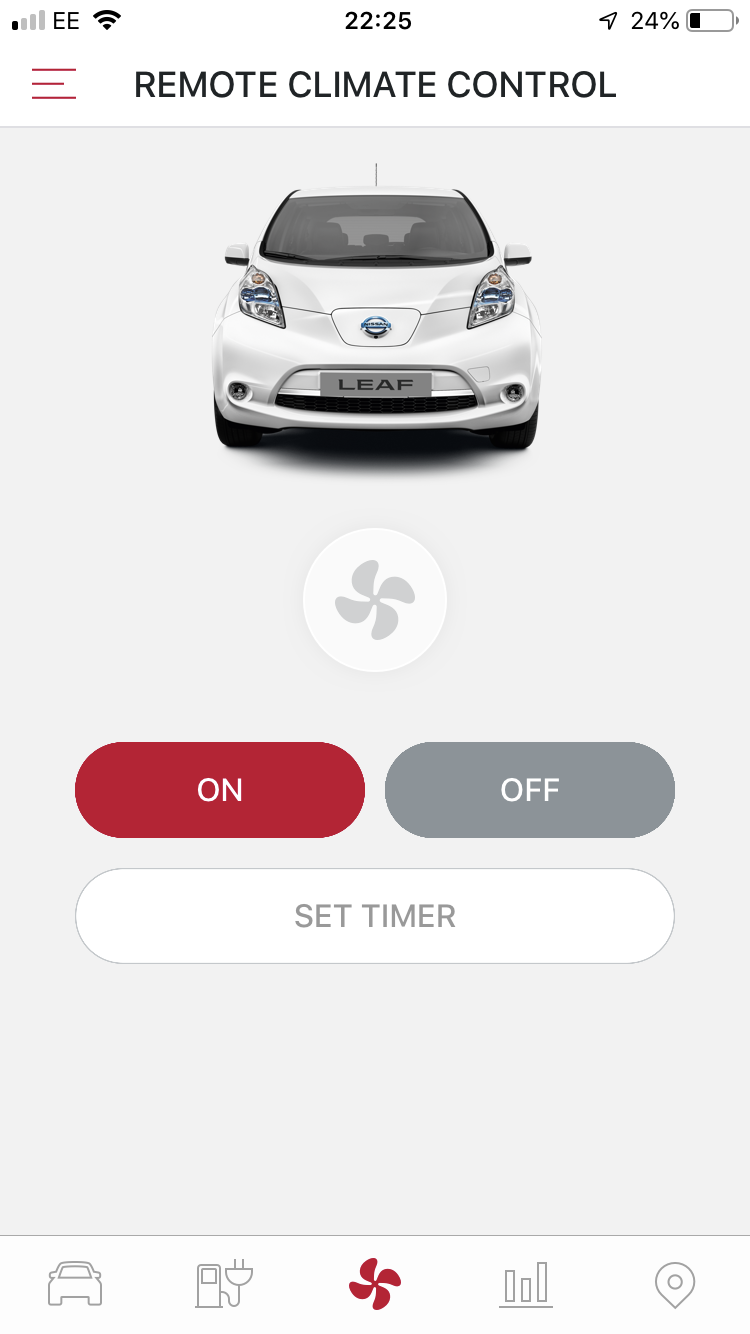Go to the charging station tab
This screenshot has width=750, height=1334.
pos(225,1283)
